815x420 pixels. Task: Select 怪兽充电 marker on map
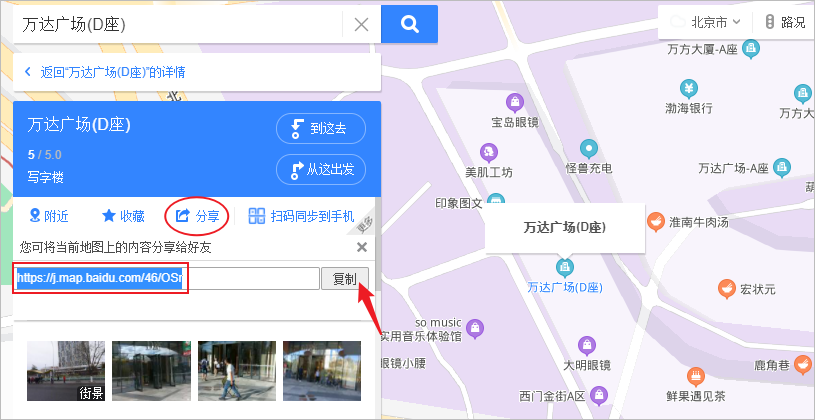tap(590, 149)
